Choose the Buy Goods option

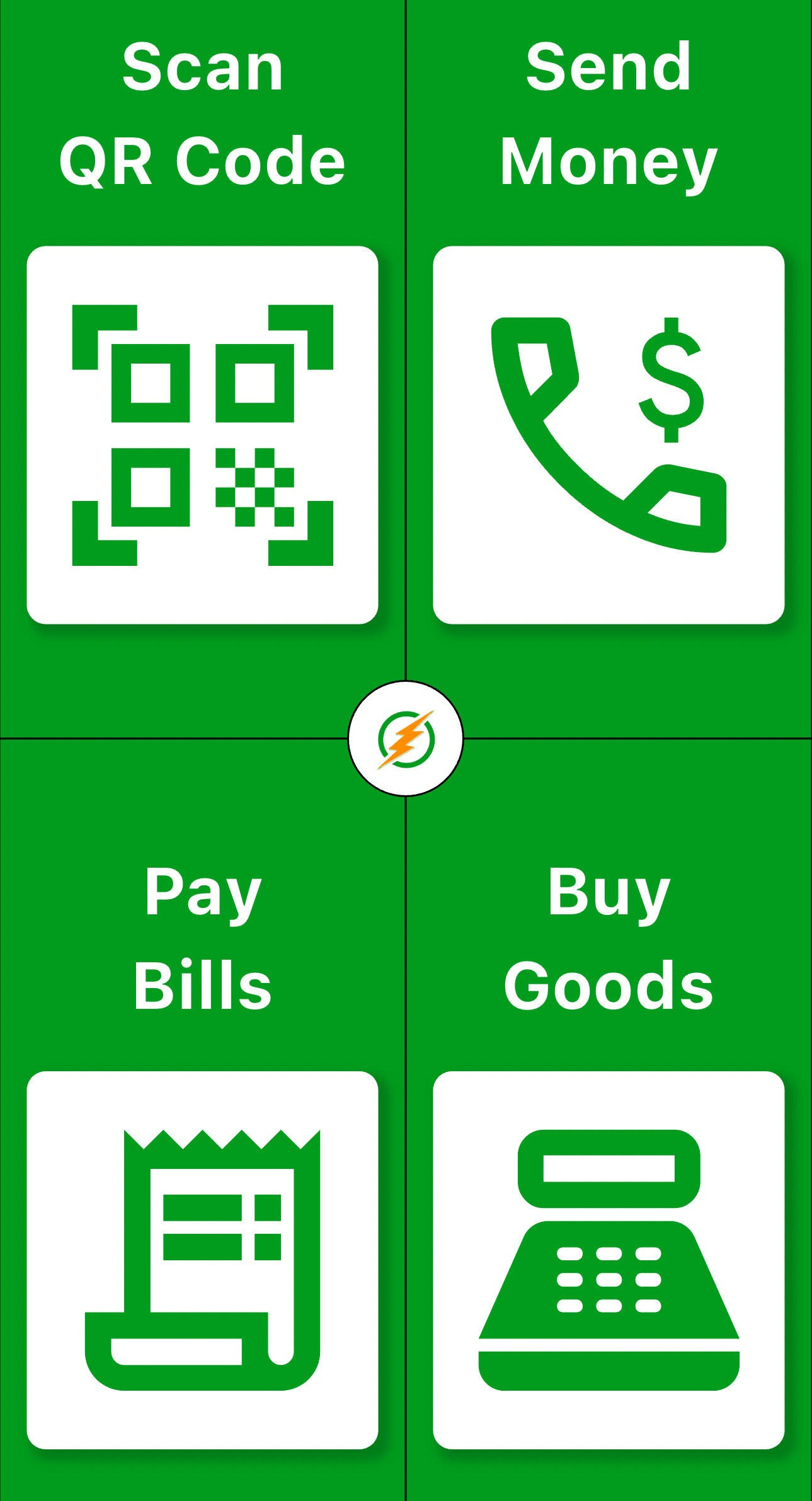point(609,1260)
